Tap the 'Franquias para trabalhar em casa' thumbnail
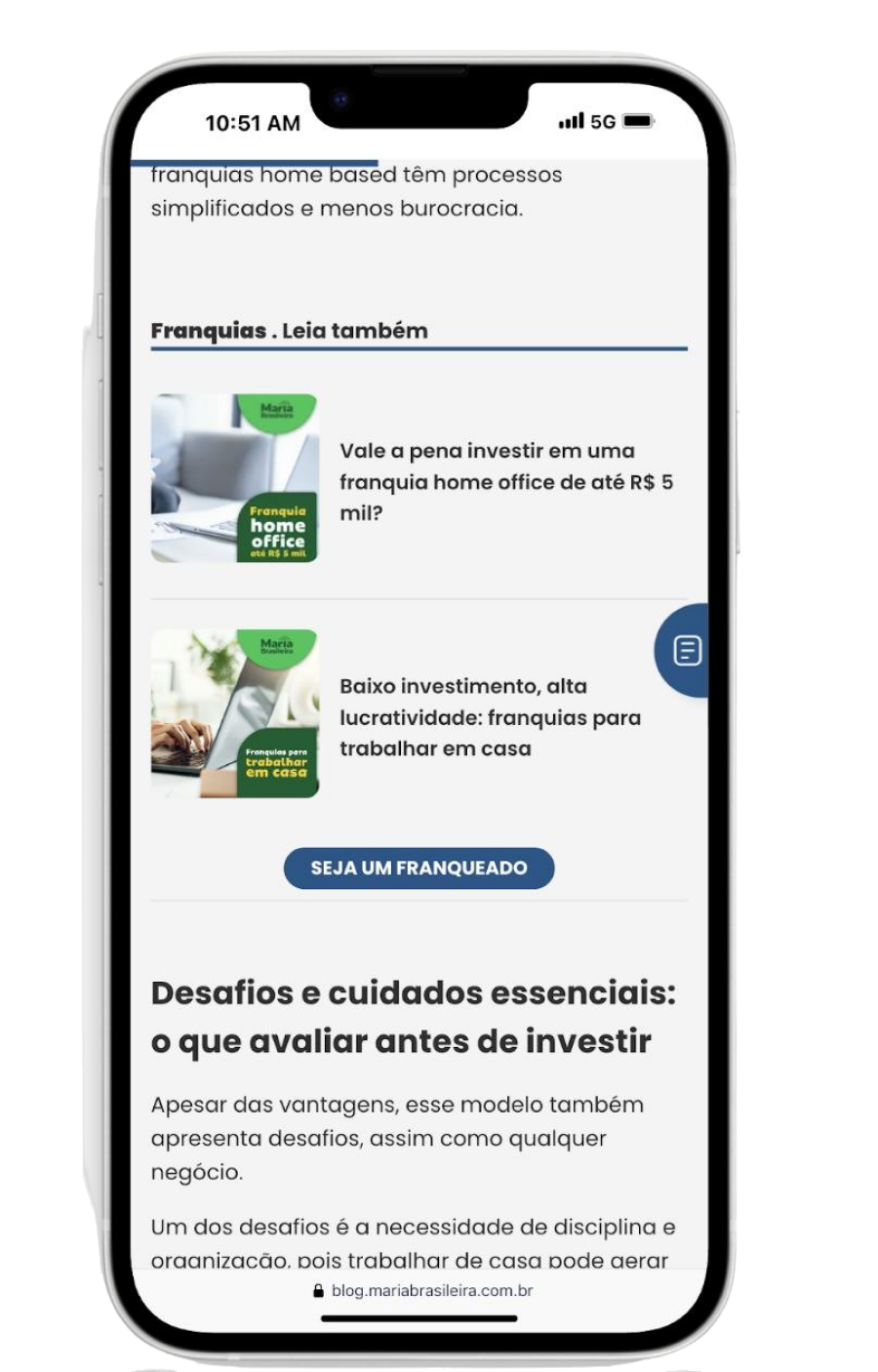878x1372 pixels. pos(234,713)
